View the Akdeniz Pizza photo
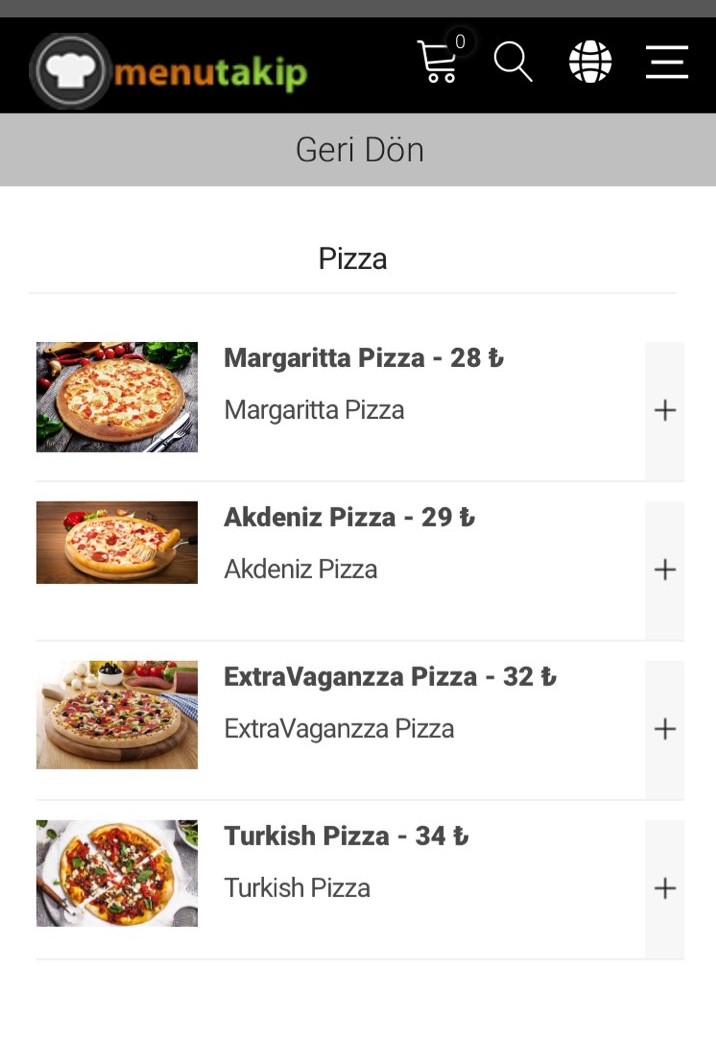This screenshot has width=716, height=1062. (x=117, y=542)
